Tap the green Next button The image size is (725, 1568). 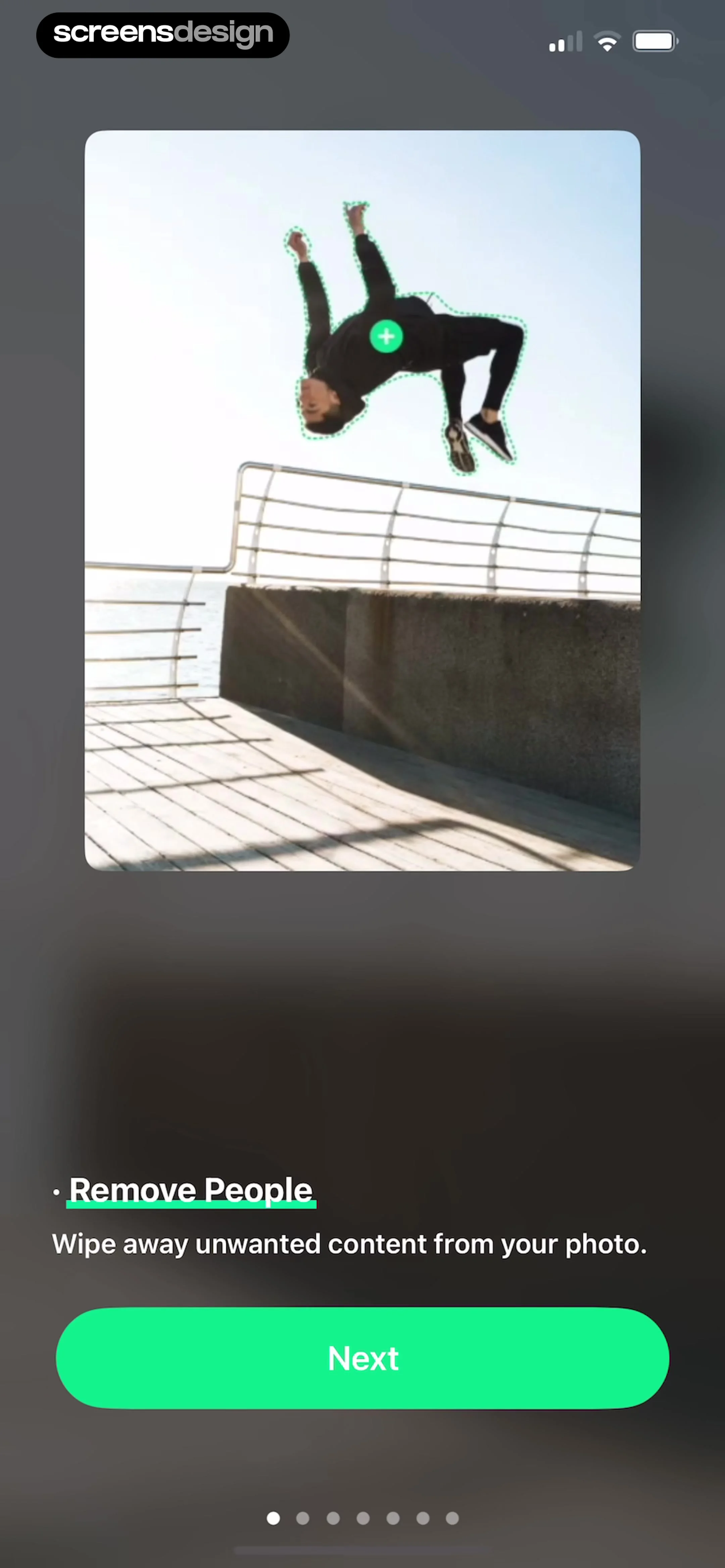[x=362, y=1358]
